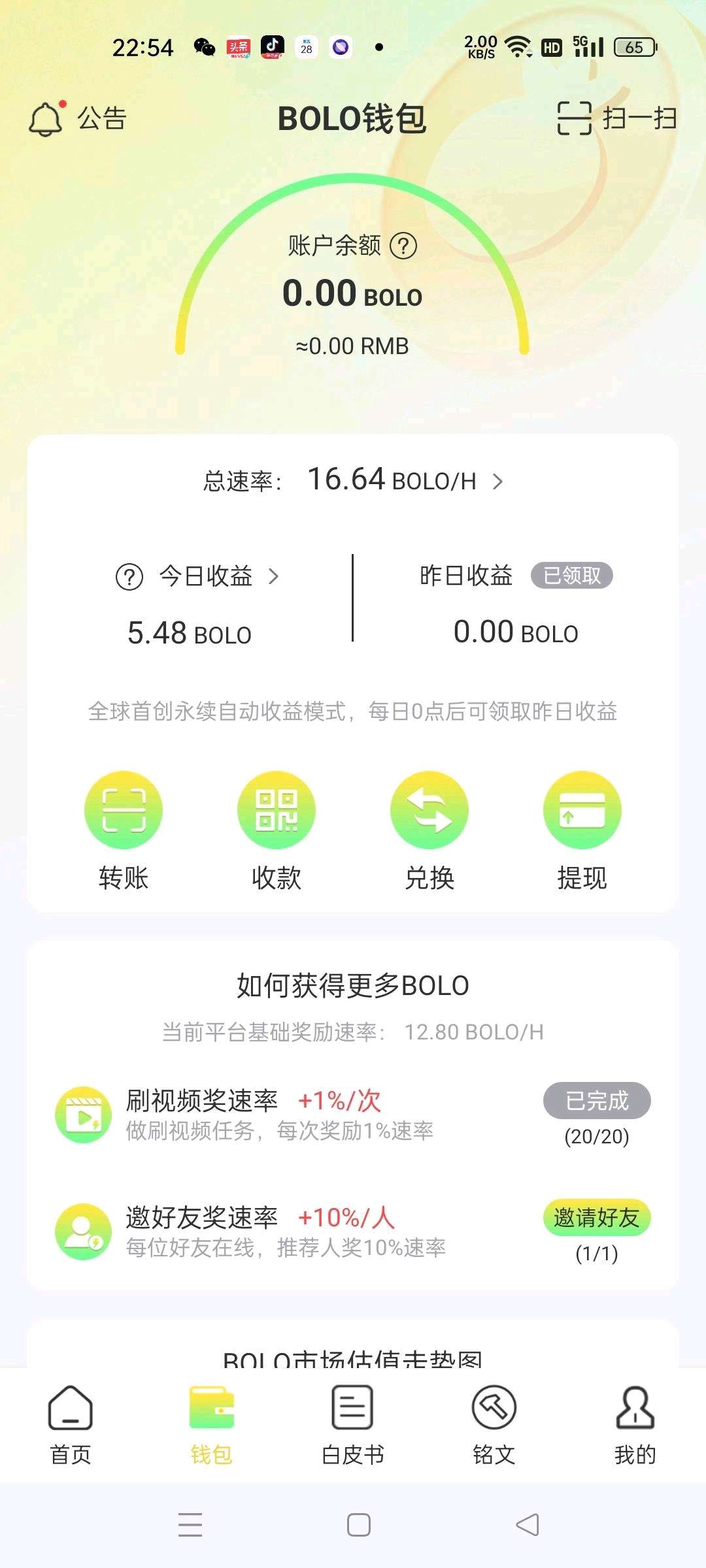Tap the 已领取 badge for 昨日收益
706x1568 pixels.
pyautogui.click(x=571, y=576)
